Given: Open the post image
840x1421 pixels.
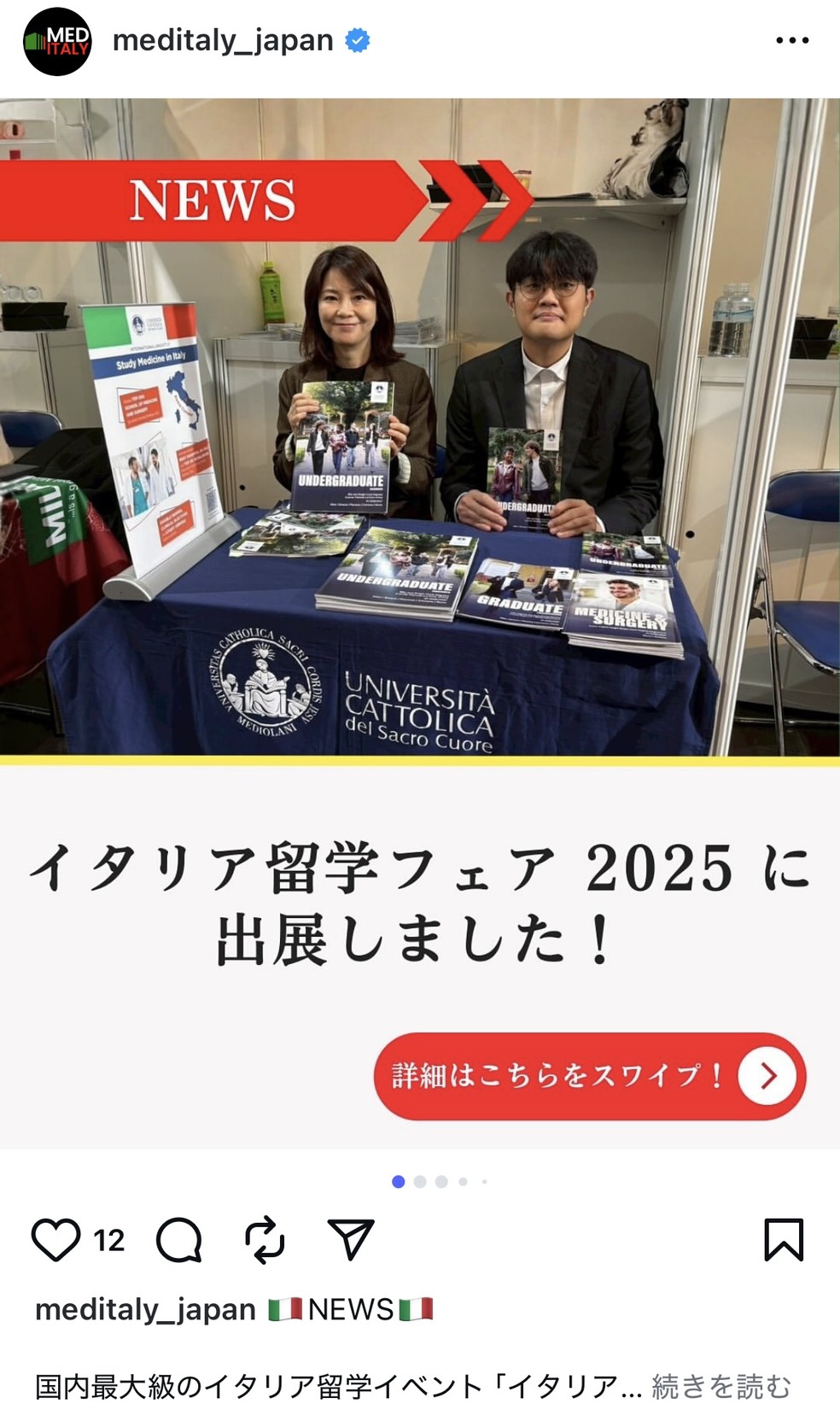Looking at the screenshot, I should [420, 512].
